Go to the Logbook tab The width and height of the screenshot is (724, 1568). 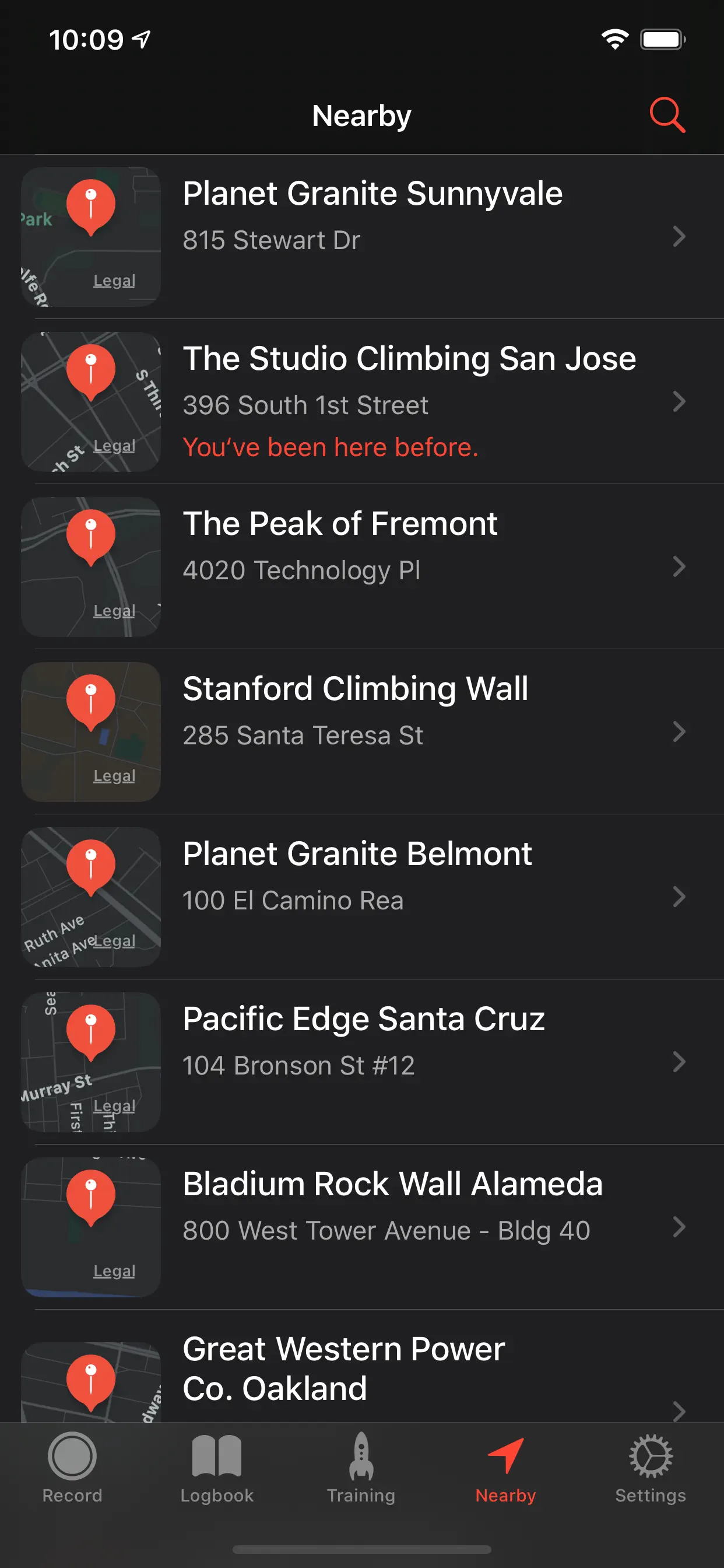point(217,1468)
